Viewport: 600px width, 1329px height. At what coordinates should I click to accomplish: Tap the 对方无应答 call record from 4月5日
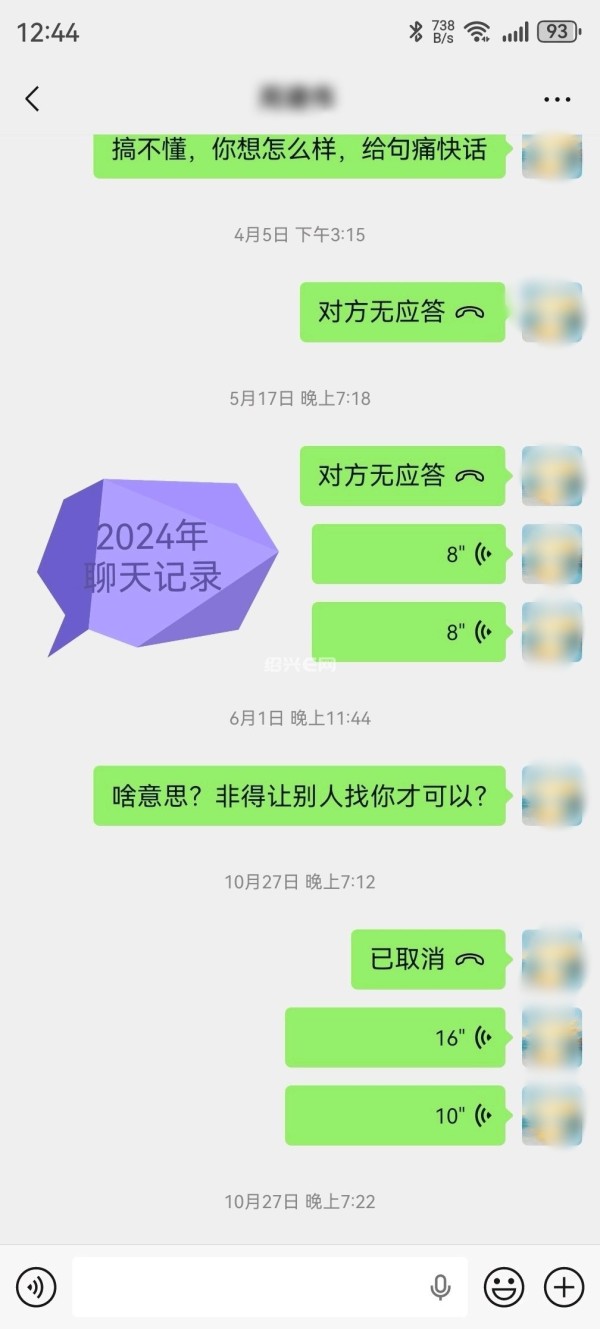(x=402, y=312)
